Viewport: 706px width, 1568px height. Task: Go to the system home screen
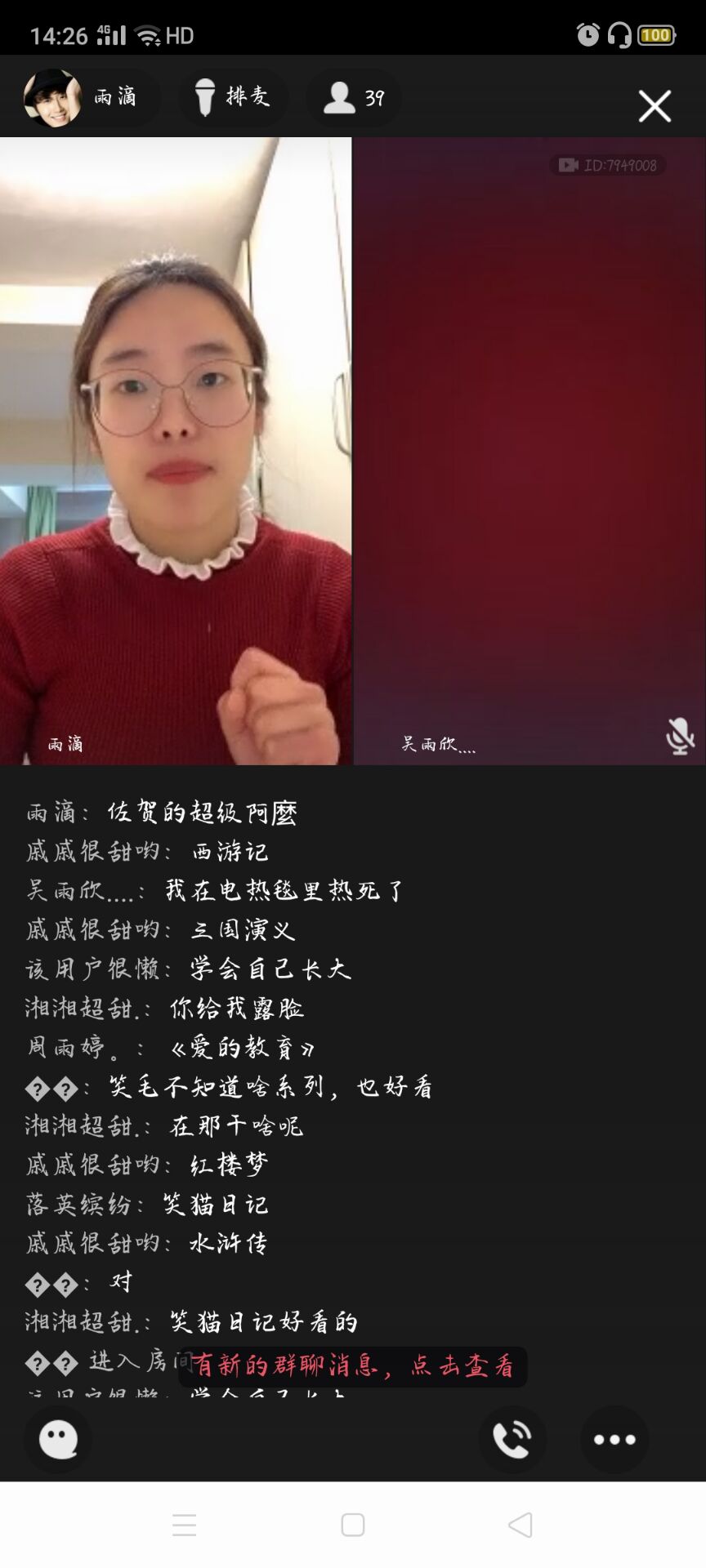pos(353,1525)
